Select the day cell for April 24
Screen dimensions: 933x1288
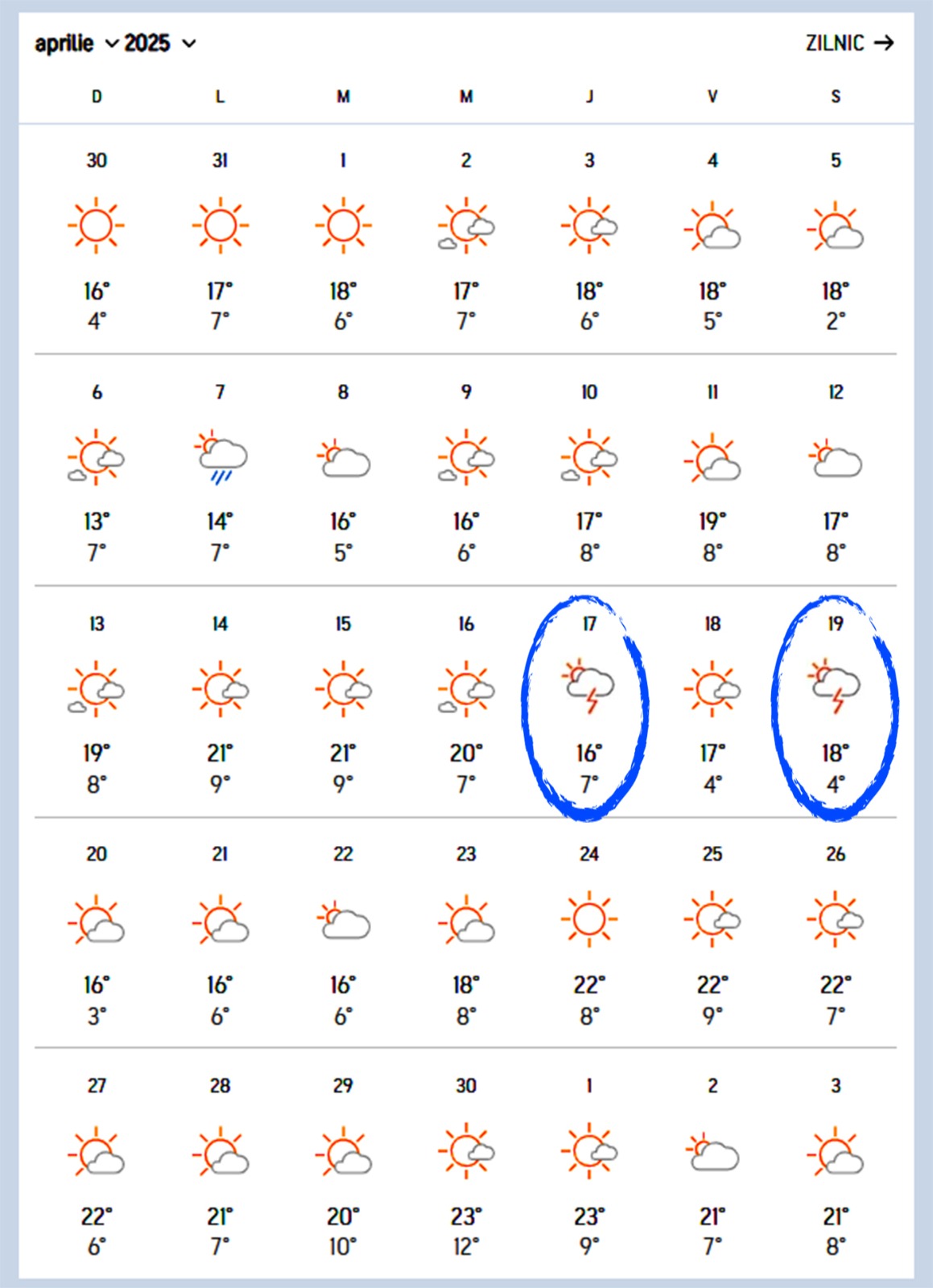589,934
